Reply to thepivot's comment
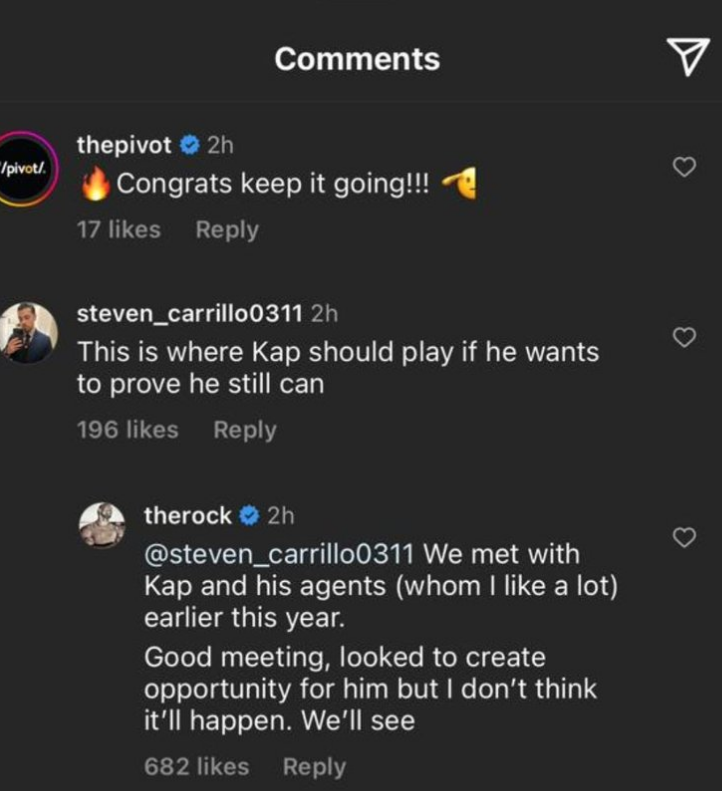722x791 pixels. click(x=227, y=230)
